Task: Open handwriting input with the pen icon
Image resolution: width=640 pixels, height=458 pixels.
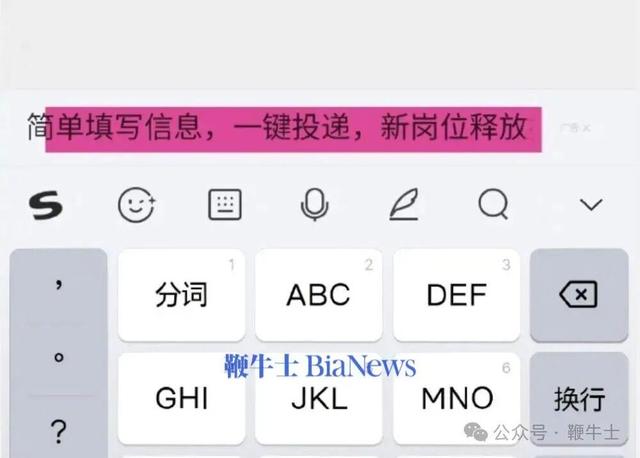Action: click(403, 205)
